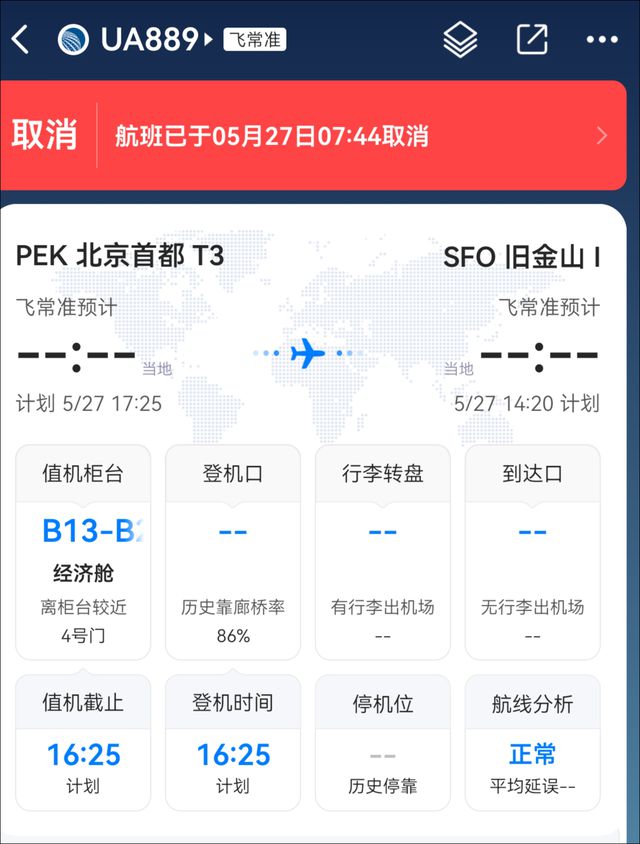
Task: Open the 登机口 boarding gate card
Action: tap(233, 552)
